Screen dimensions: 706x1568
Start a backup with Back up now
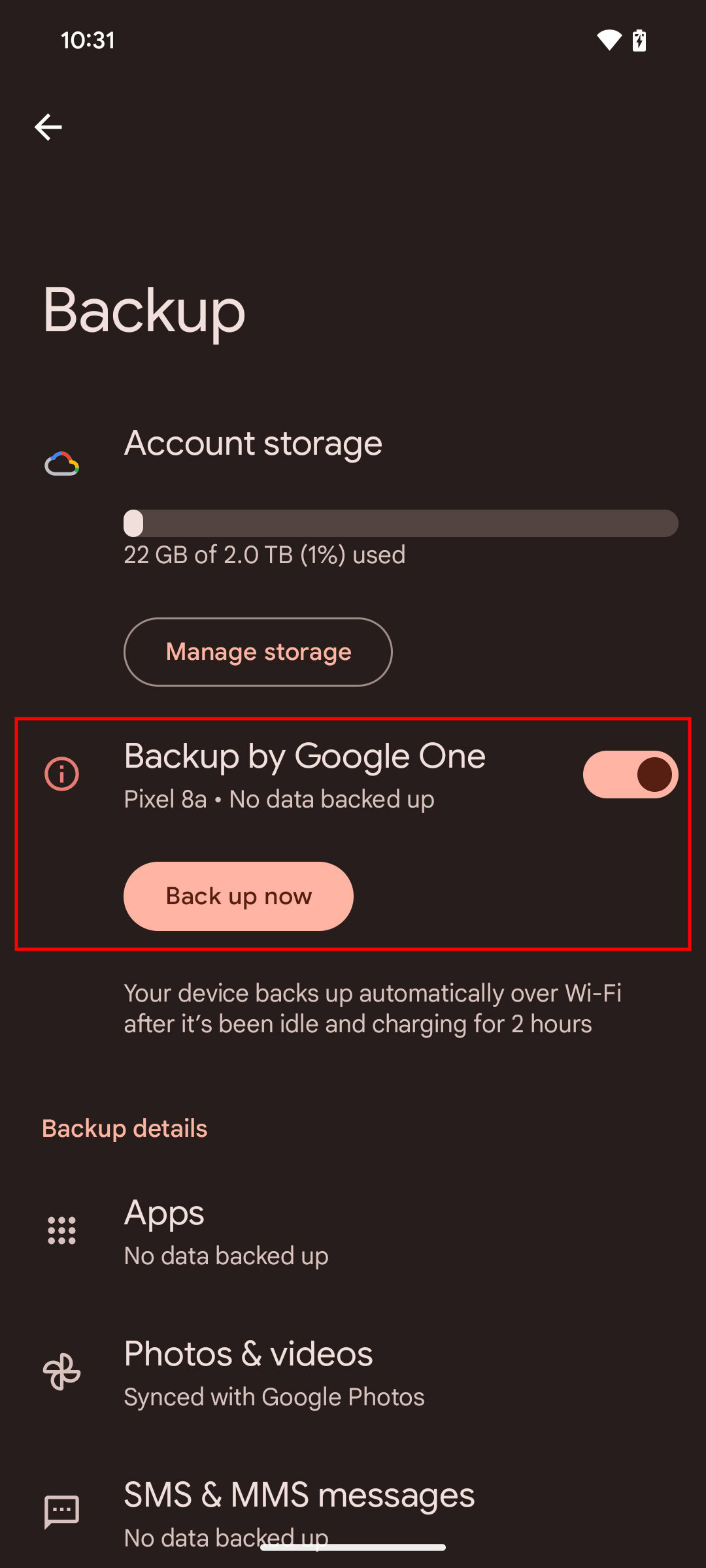pos(239,896)
